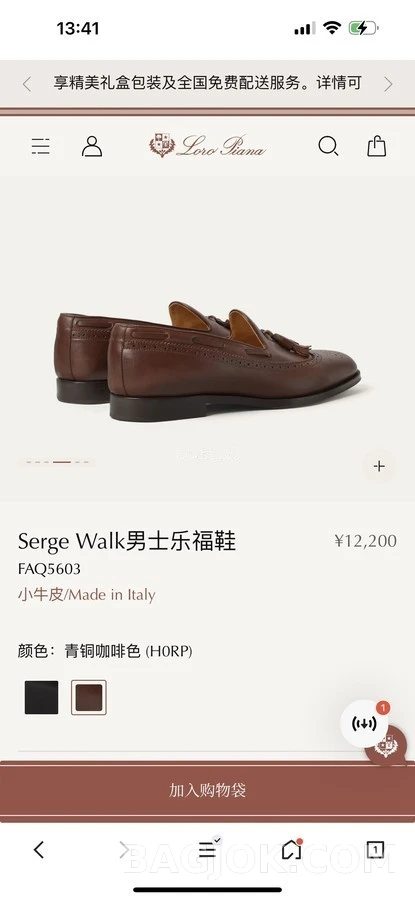Open the shopping bag

click(377, 146)
